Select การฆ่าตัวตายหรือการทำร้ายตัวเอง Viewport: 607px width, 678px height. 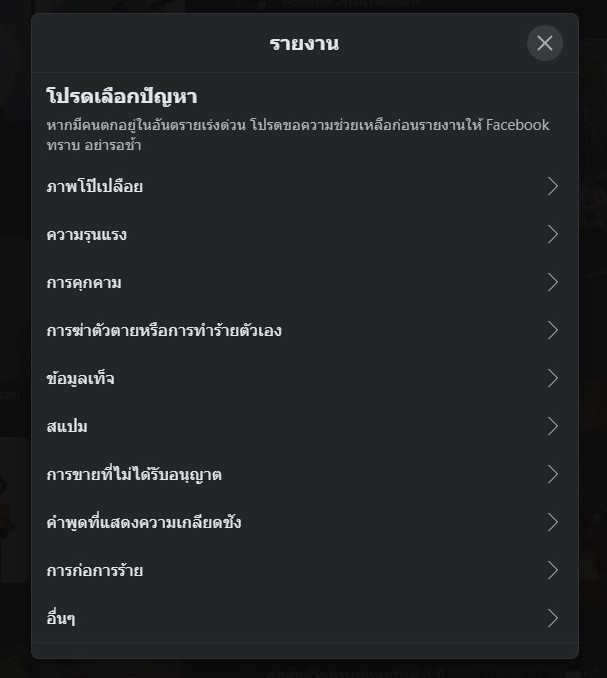304,331
